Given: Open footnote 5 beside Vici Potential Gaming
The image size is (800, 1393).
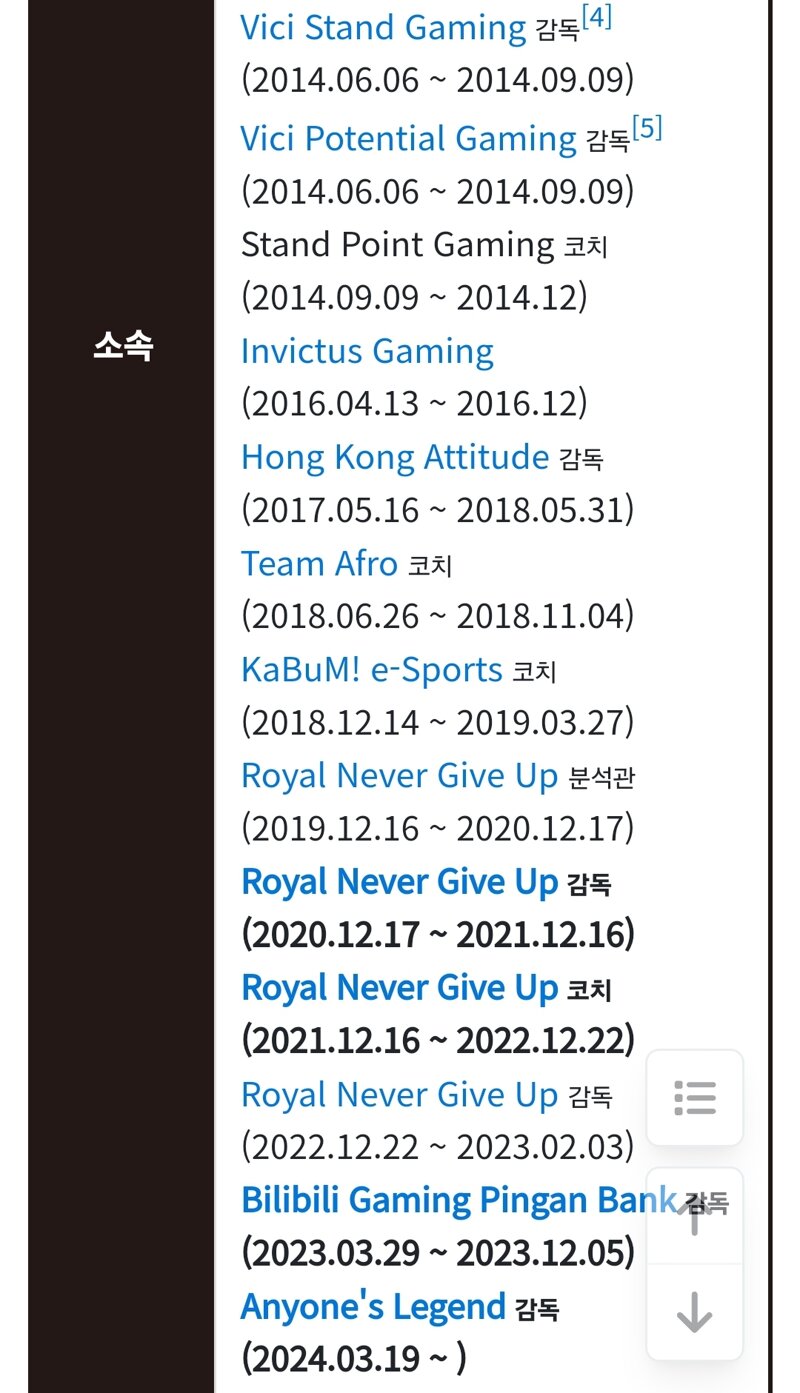Looking at the screenshot, I should [x=648, y=129].
